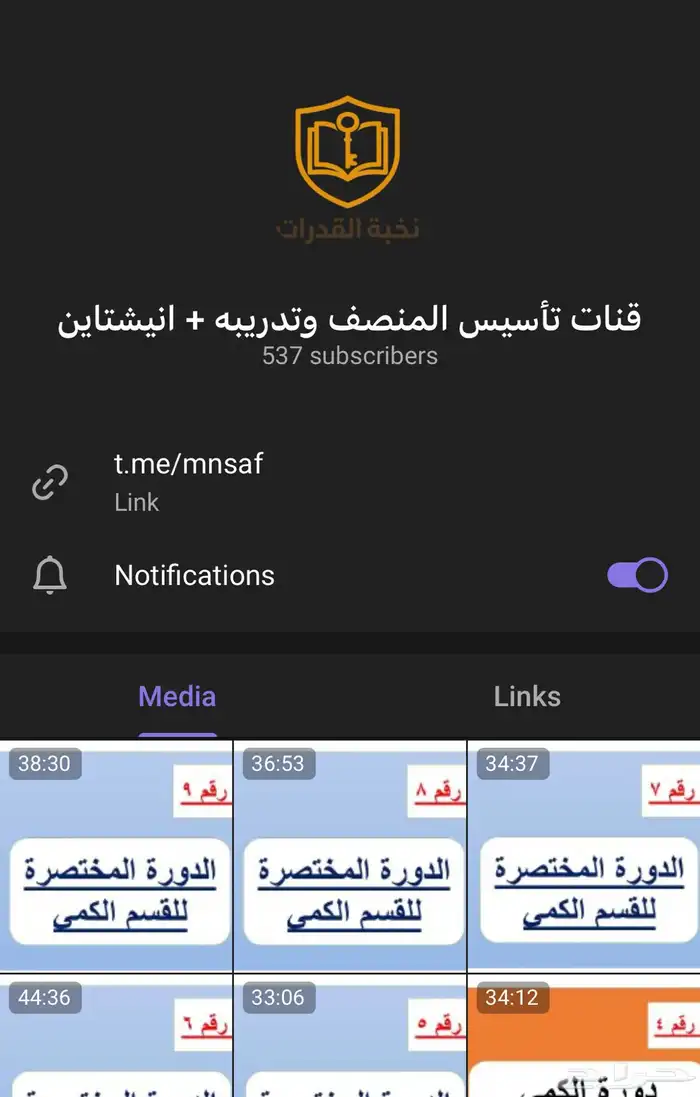
Task: Open the 36:53 video numbered ٨
Action: coord(350,857)
